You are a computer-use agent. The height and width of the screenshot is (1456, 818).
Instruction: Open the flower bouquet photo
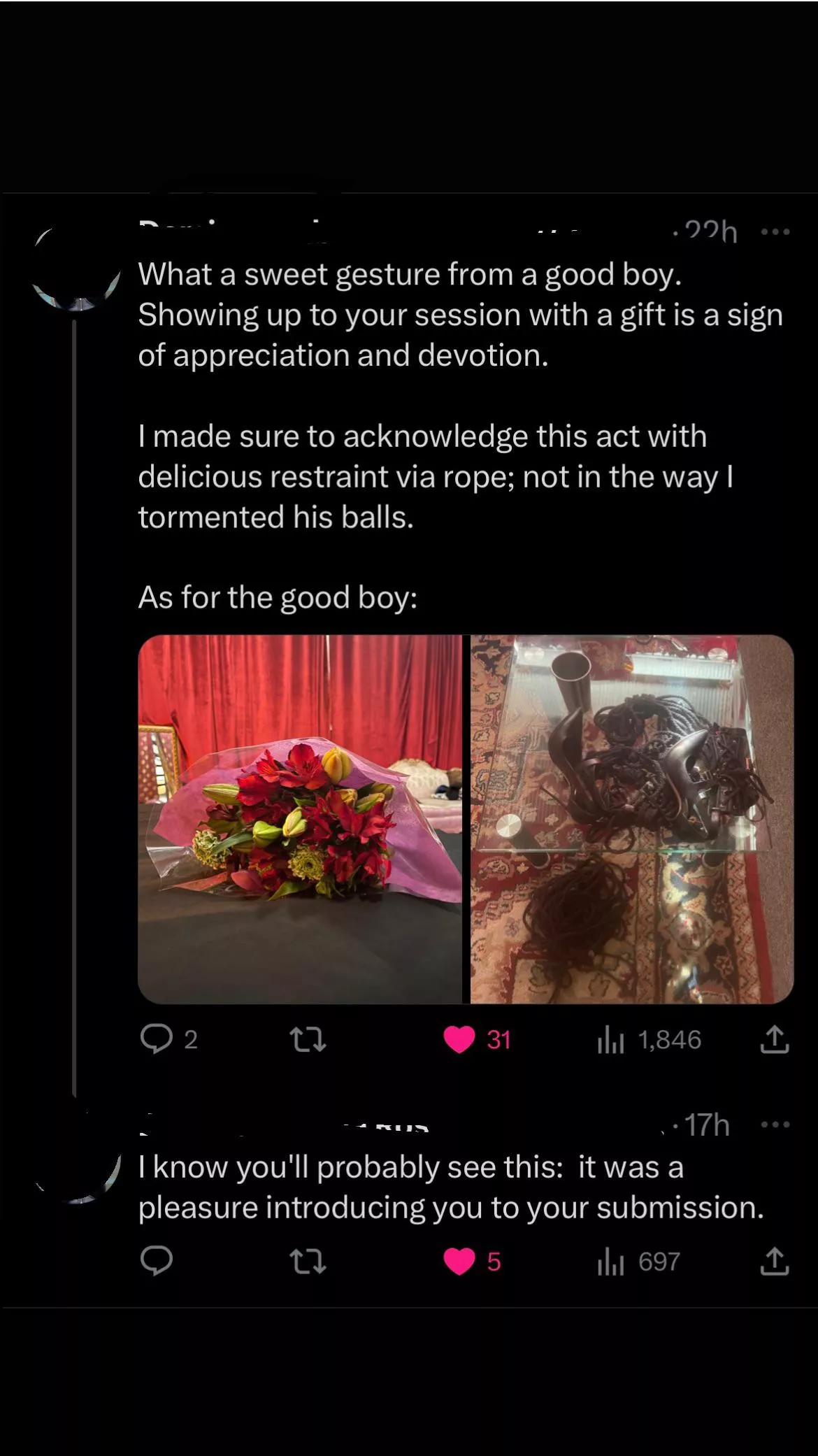click(x=300, y=819)
